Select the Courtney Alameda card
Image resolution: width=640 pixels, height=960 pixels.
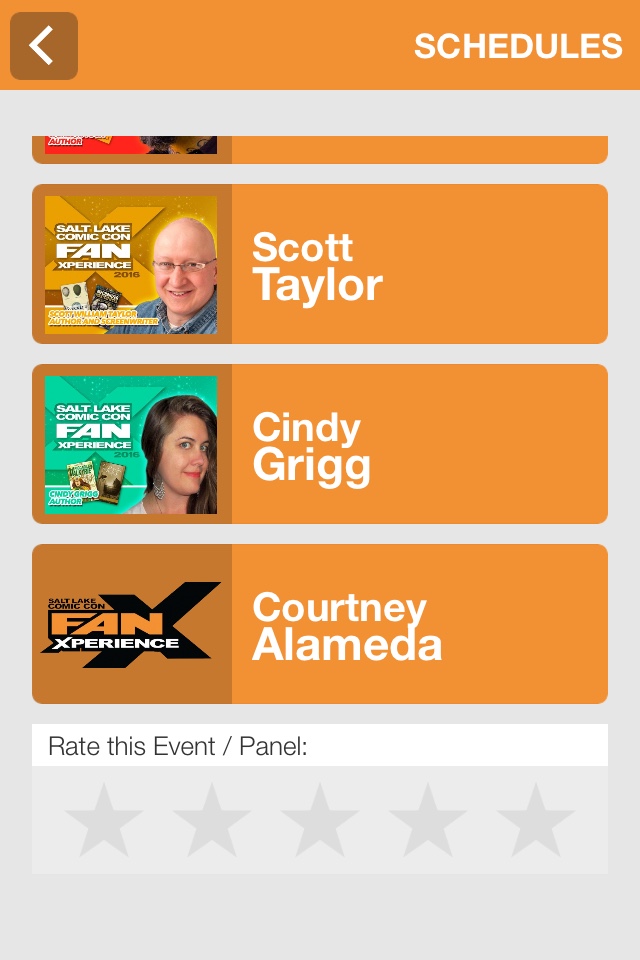click(320, 624)
